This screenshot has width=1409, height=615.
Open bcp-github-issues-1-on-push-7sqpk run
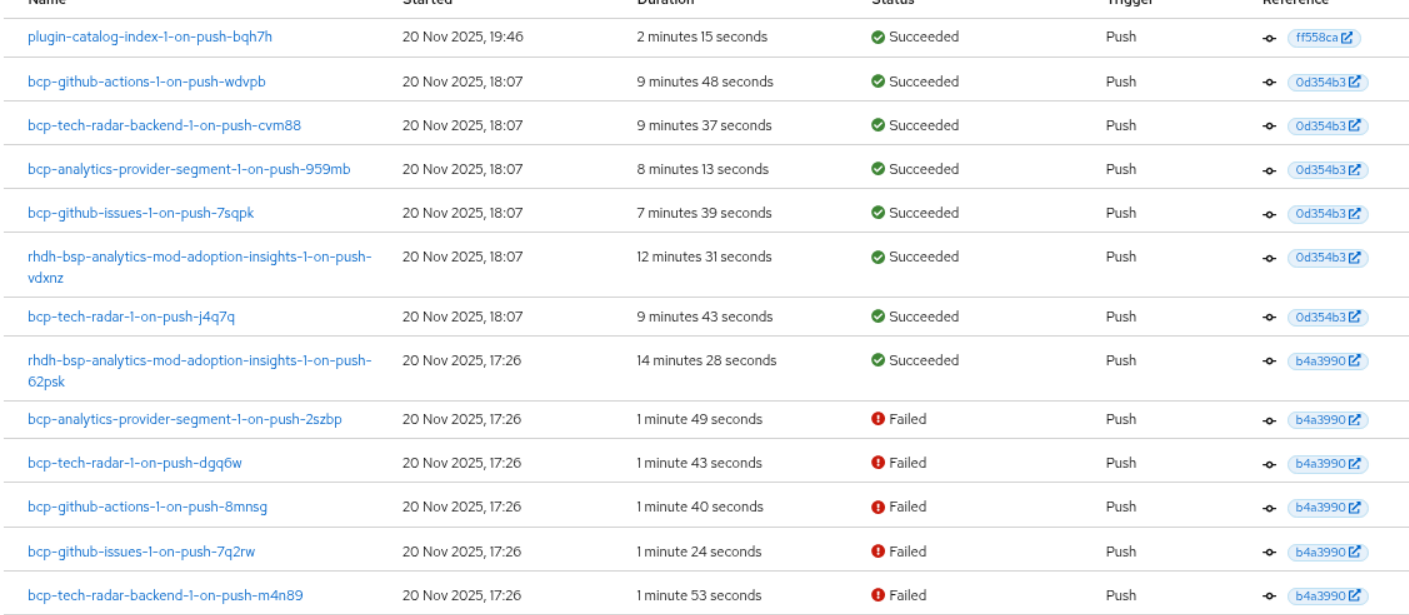point(134,213)
